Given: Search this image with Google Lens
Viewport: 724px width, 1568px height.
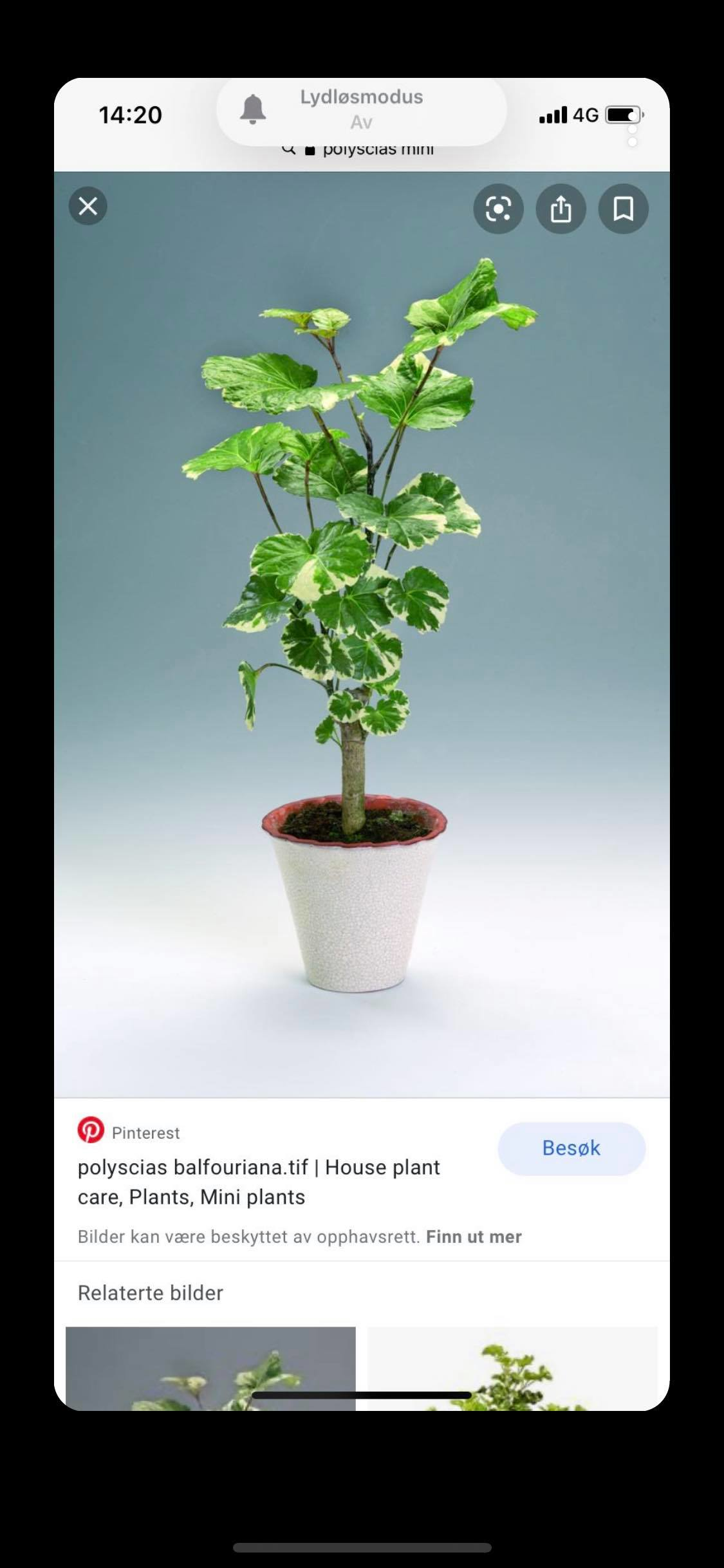Looking at the screenshot, I should 498,209.
